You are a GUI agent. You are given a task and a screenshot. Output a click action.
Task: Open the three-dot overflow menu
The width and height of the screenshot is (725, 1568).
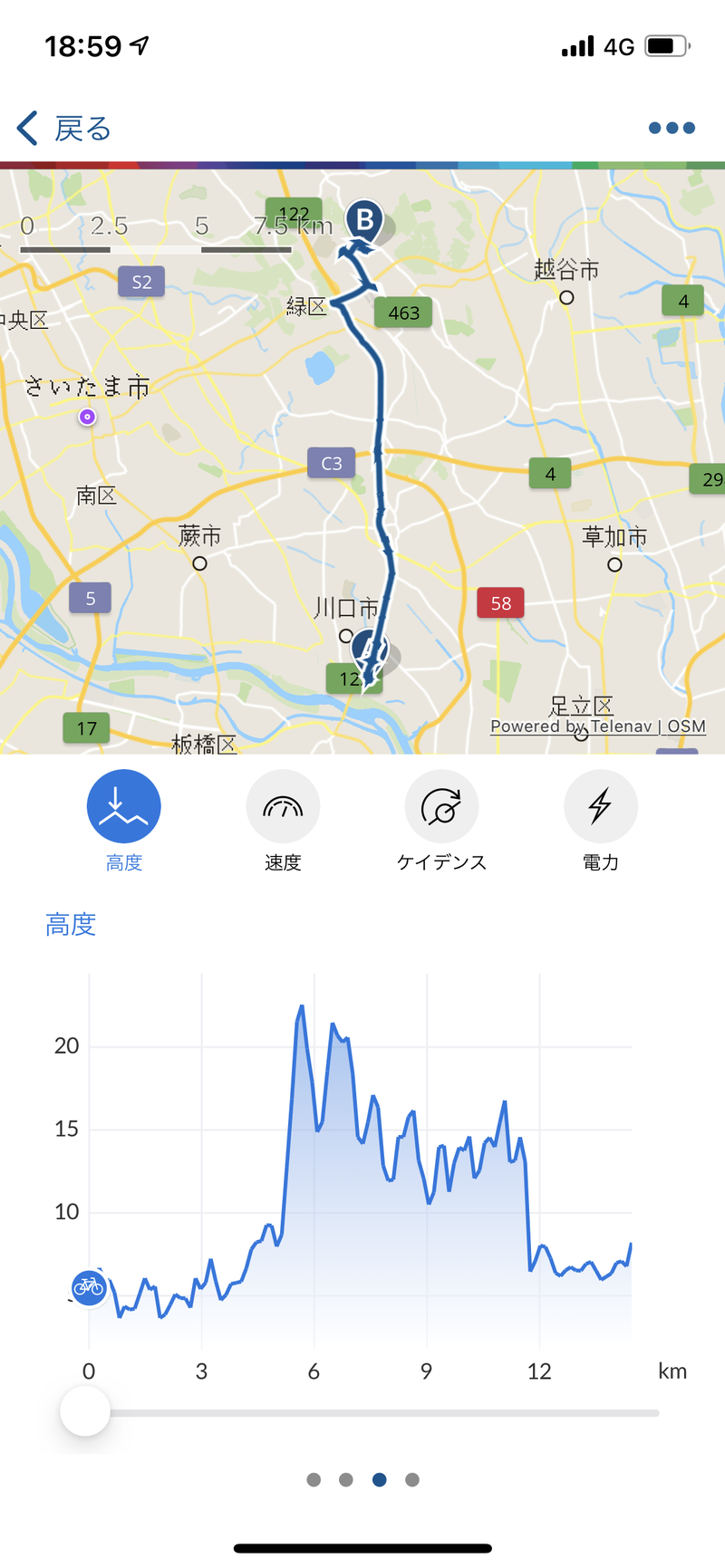pos(672,128)
